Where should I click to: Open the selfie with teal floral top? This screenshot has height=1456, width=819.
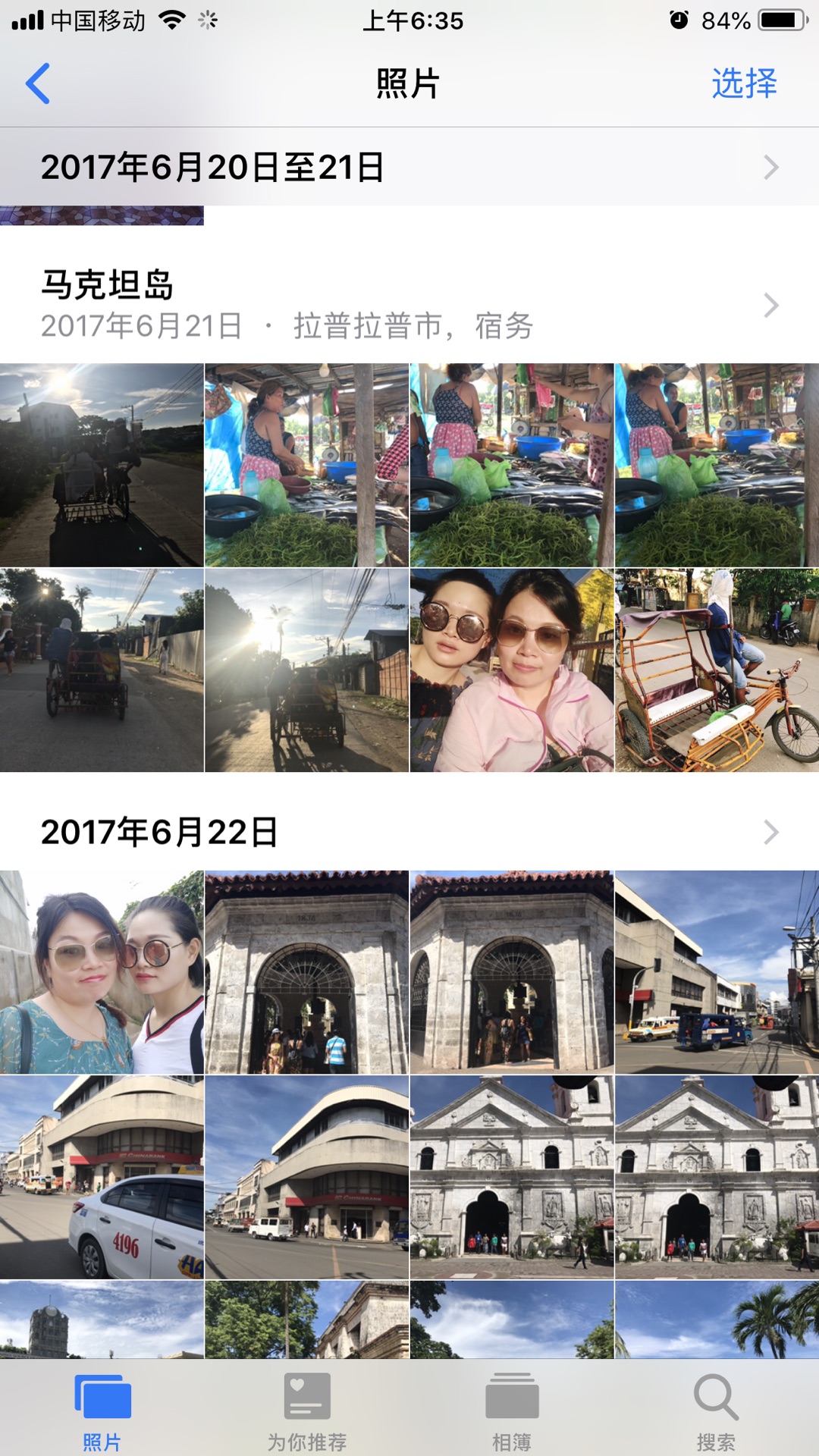(102, 972)
